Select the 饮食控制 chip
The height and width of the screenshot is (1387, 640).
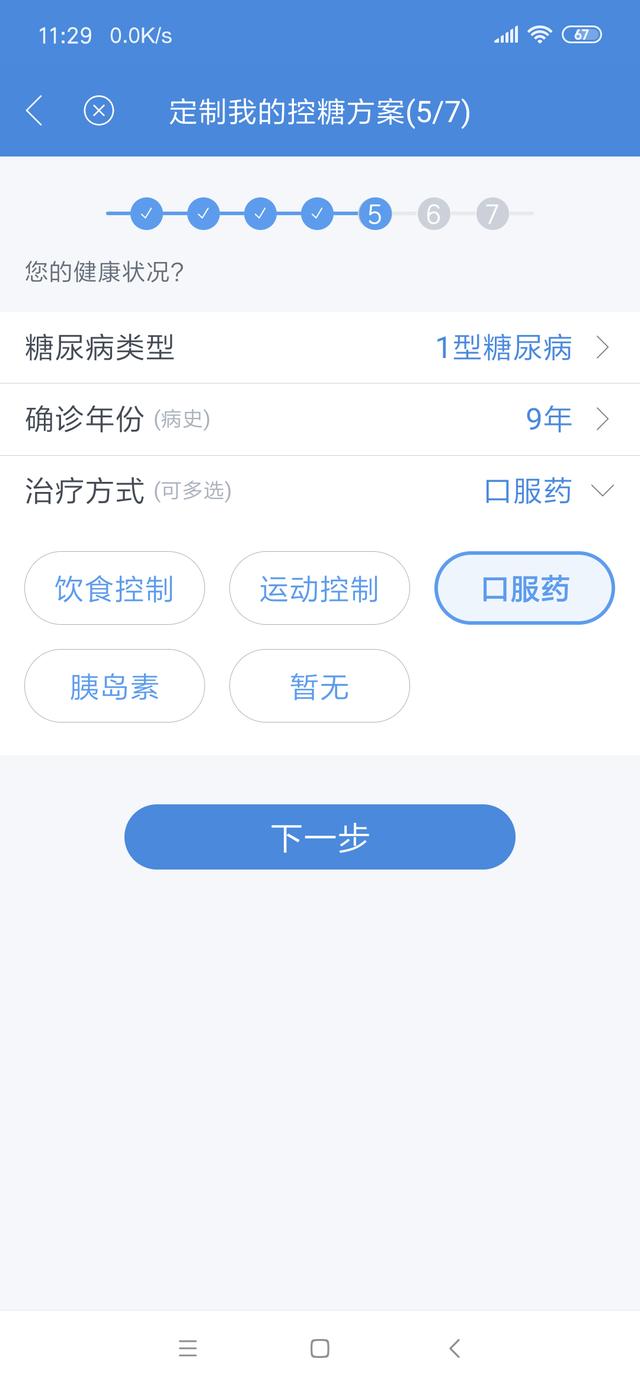115,588
